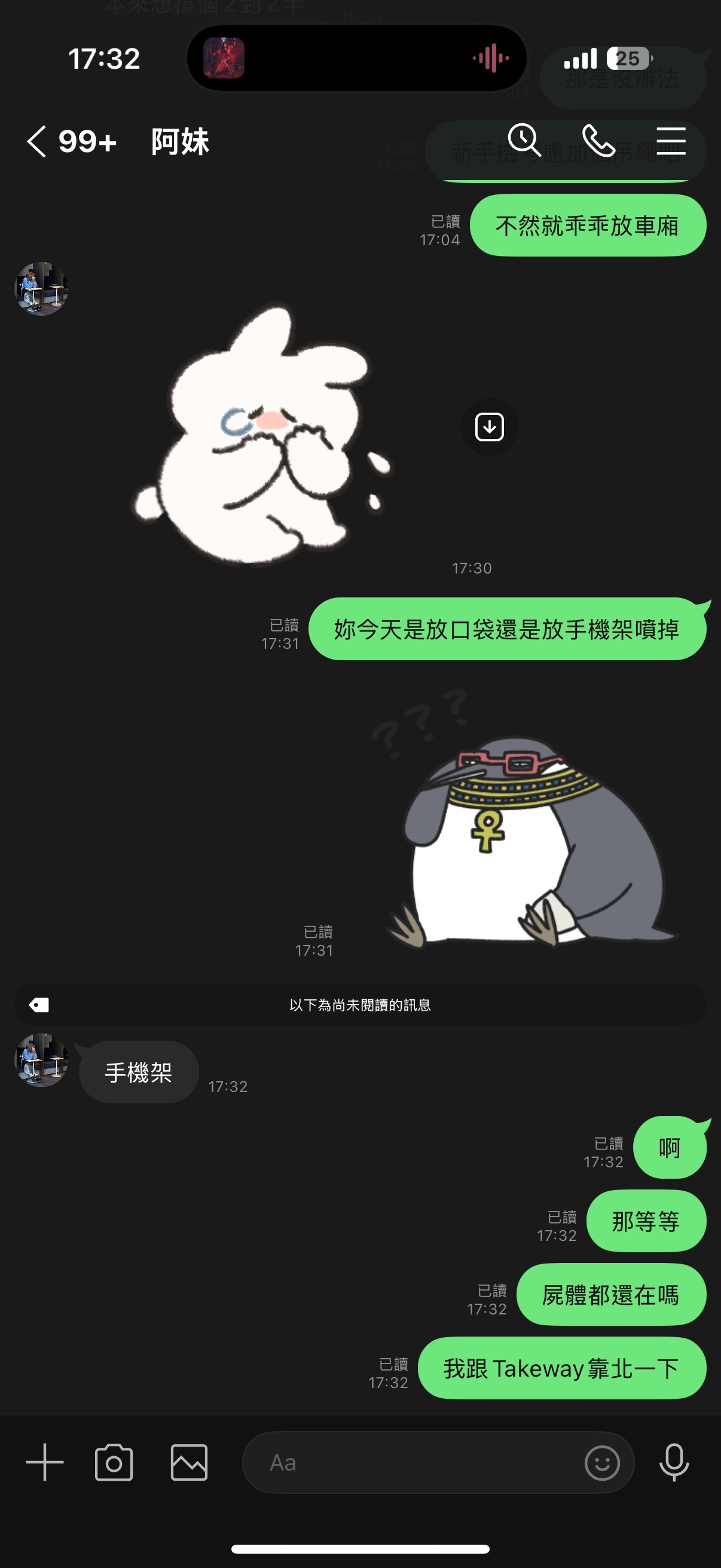Record a voice message with the microphone

click(674, 1462)
